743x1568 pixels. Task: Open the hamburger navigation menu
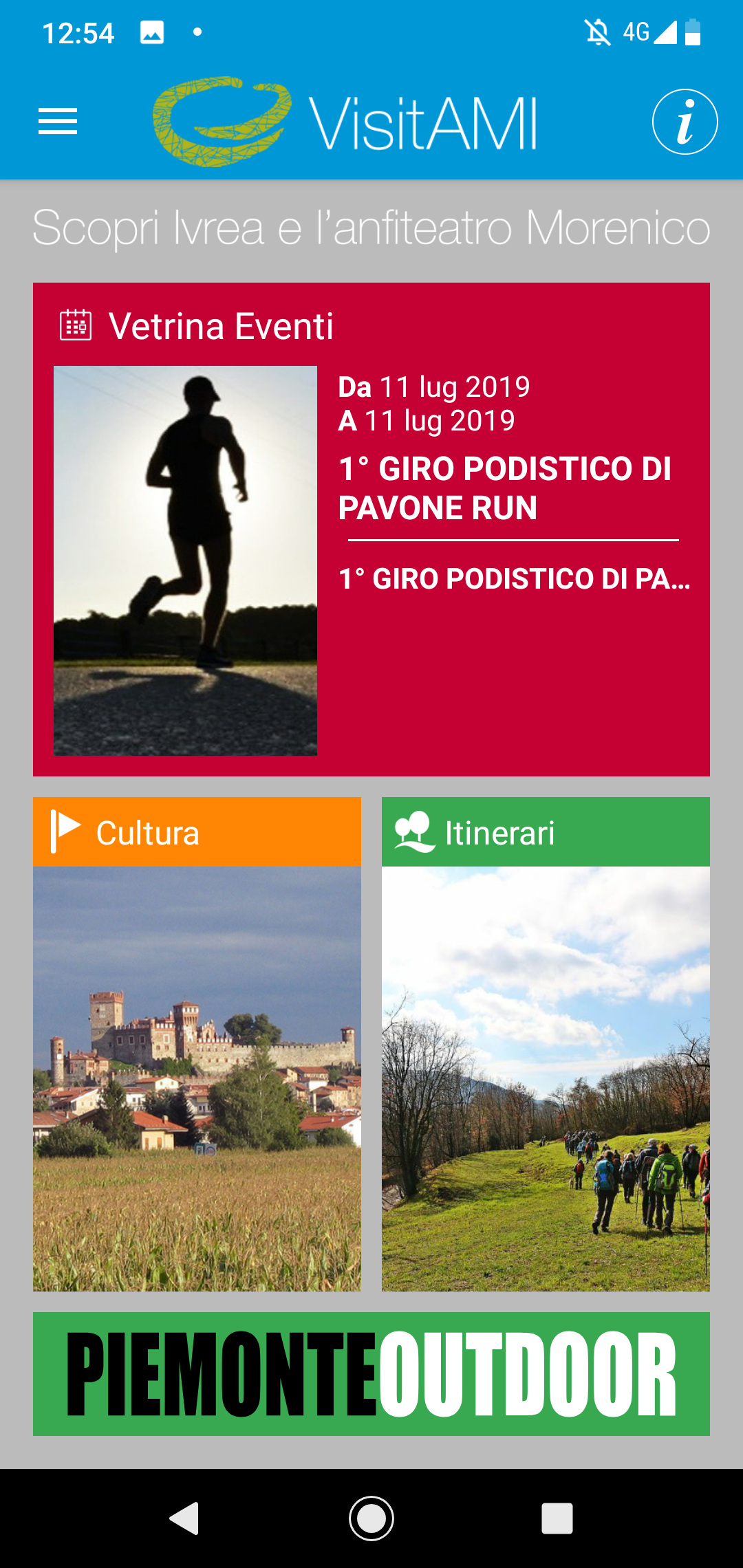point(58,122)
